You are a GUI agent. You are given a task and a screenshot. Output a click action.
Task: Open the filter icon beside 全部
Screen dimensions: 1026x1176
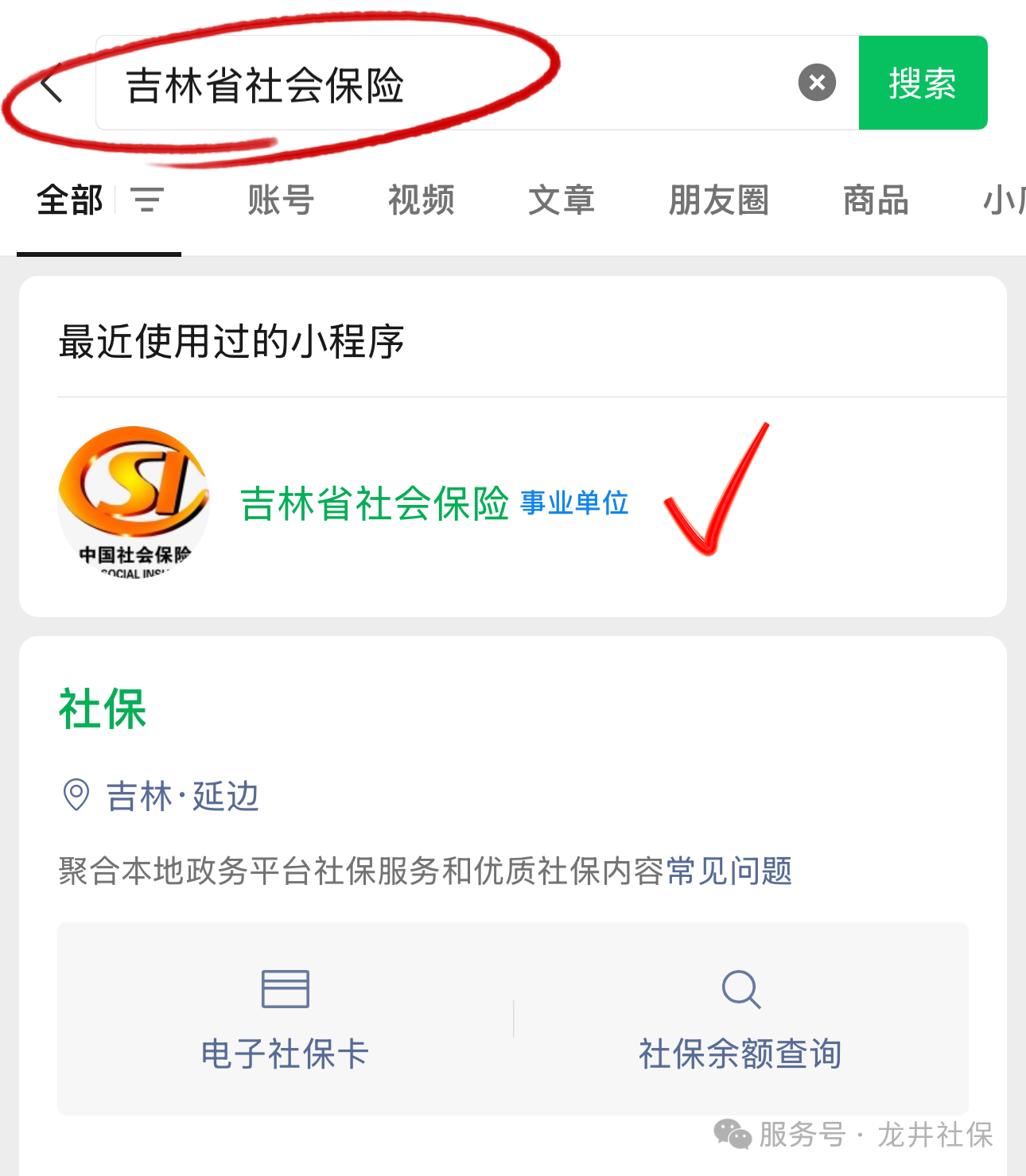pyautogui.click(x=147, y=200)
